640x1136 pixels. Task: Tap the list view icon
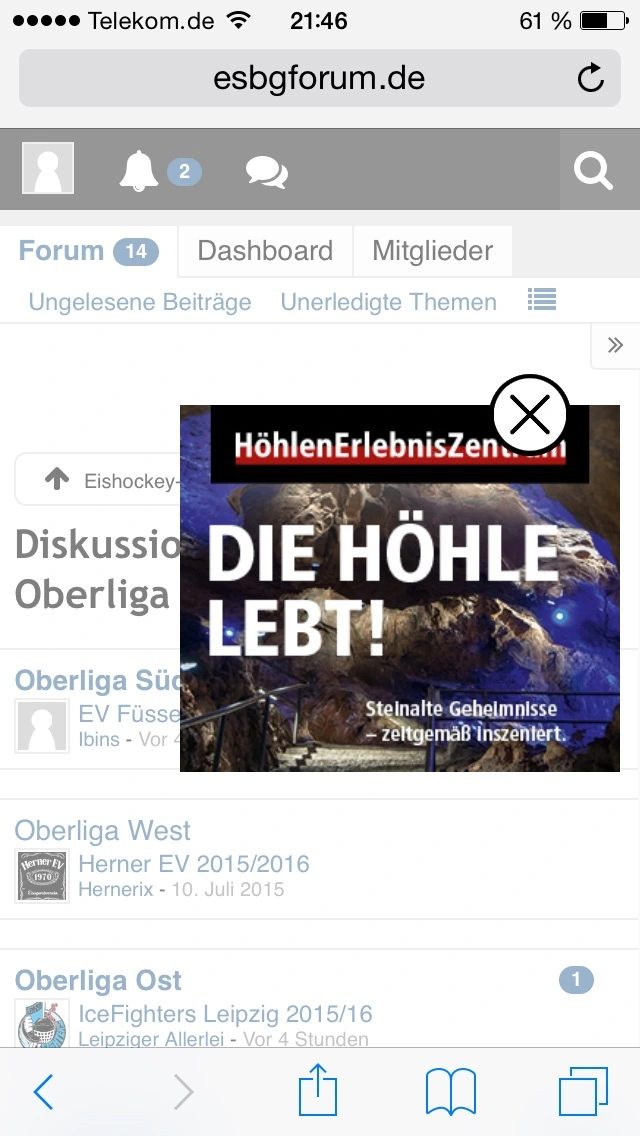tap(542, 300)
